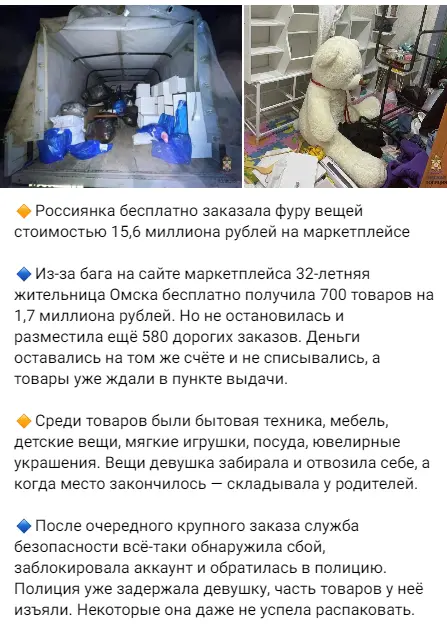Open the truck cargo photo
This screenshot has height=627, width=447.
(121, 96)
